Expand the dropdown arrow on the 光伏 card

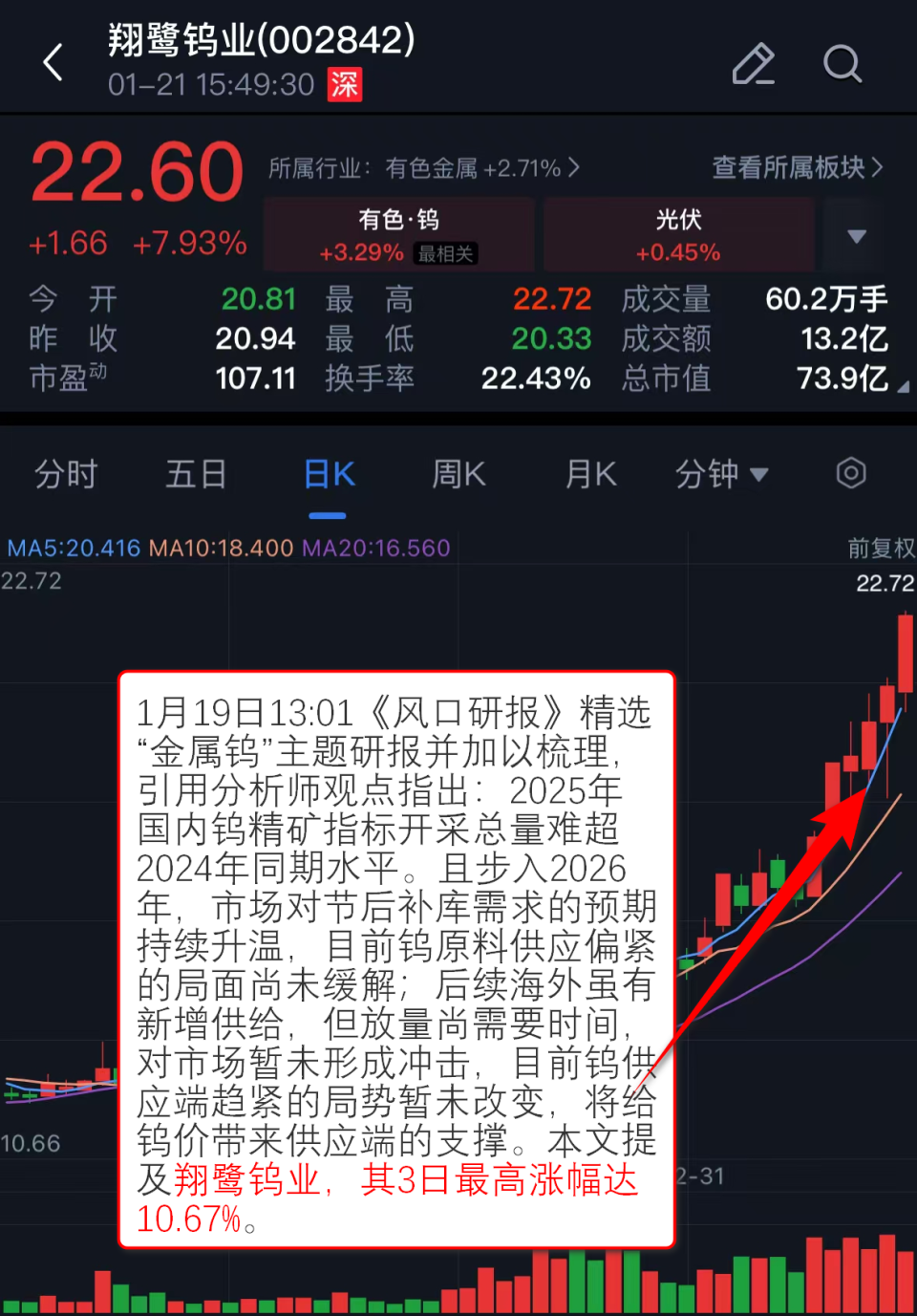click(x=855, y=235)
